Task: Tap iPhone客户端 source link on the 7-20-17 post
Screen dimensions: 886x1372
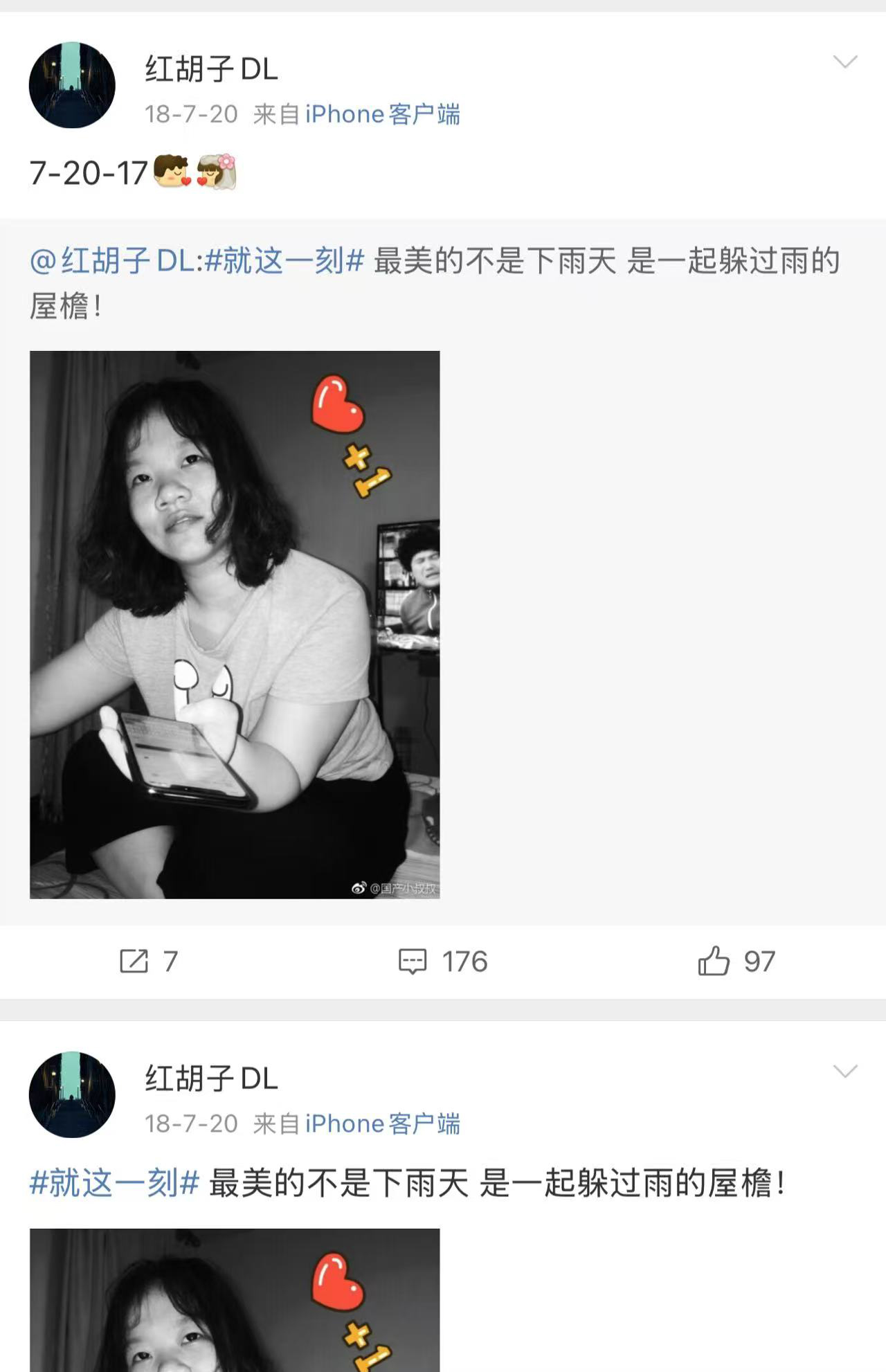Action: click(382, 114)
